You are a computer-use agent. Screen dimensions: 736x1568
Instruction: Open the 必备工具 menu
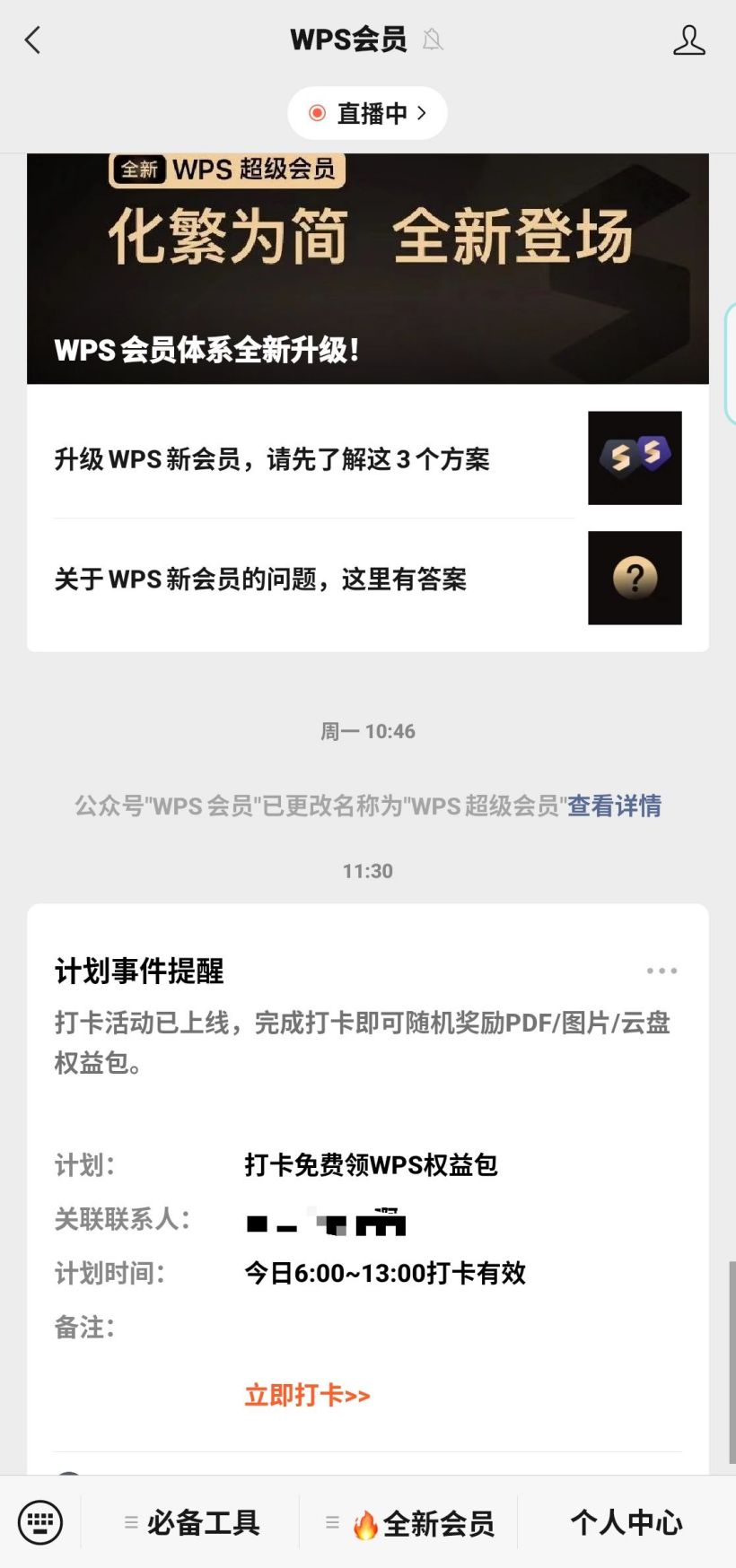point(192,1522)
